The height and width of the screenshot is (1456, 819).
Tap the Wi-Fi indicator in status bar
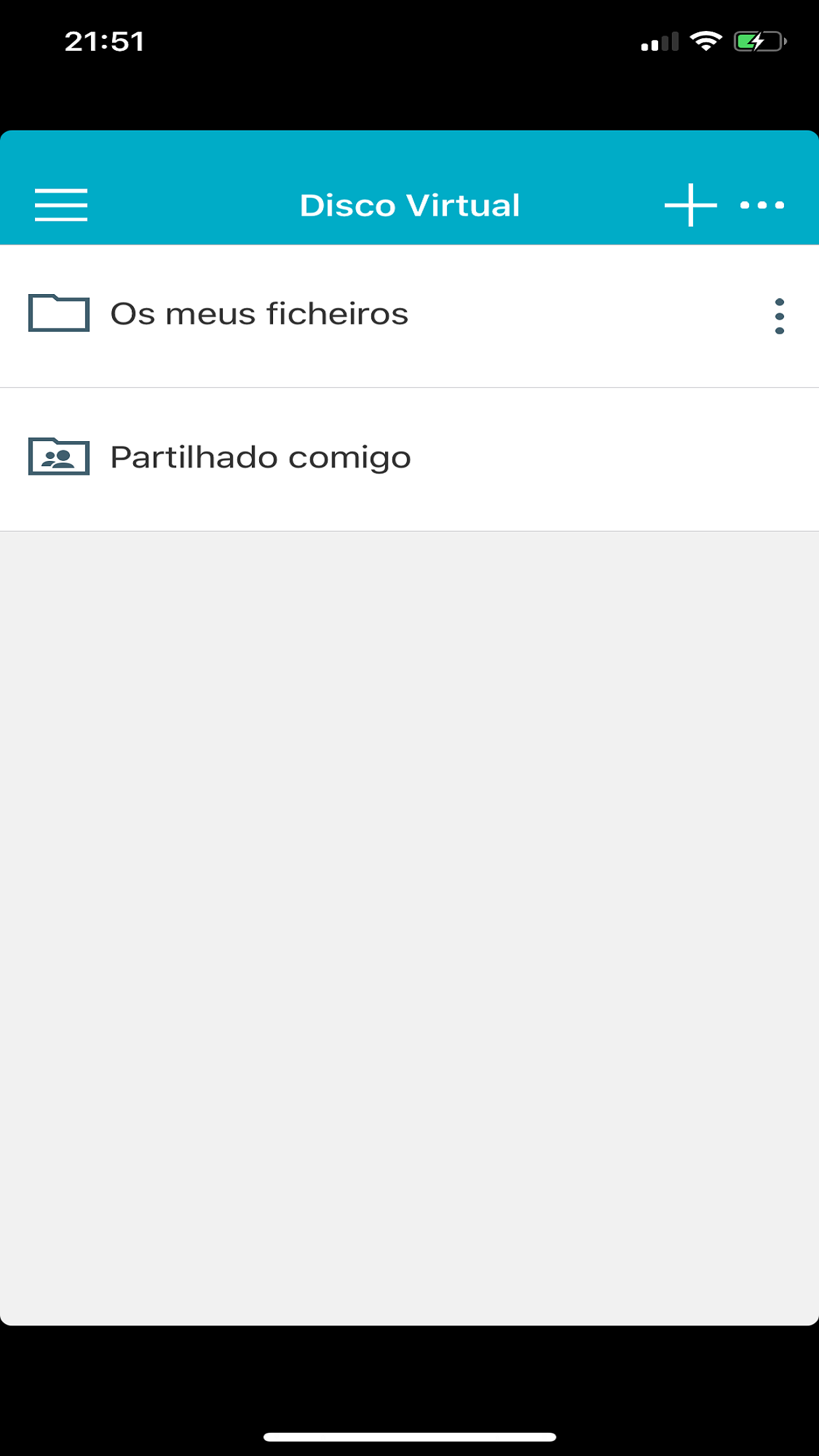(x=707, y=41)
